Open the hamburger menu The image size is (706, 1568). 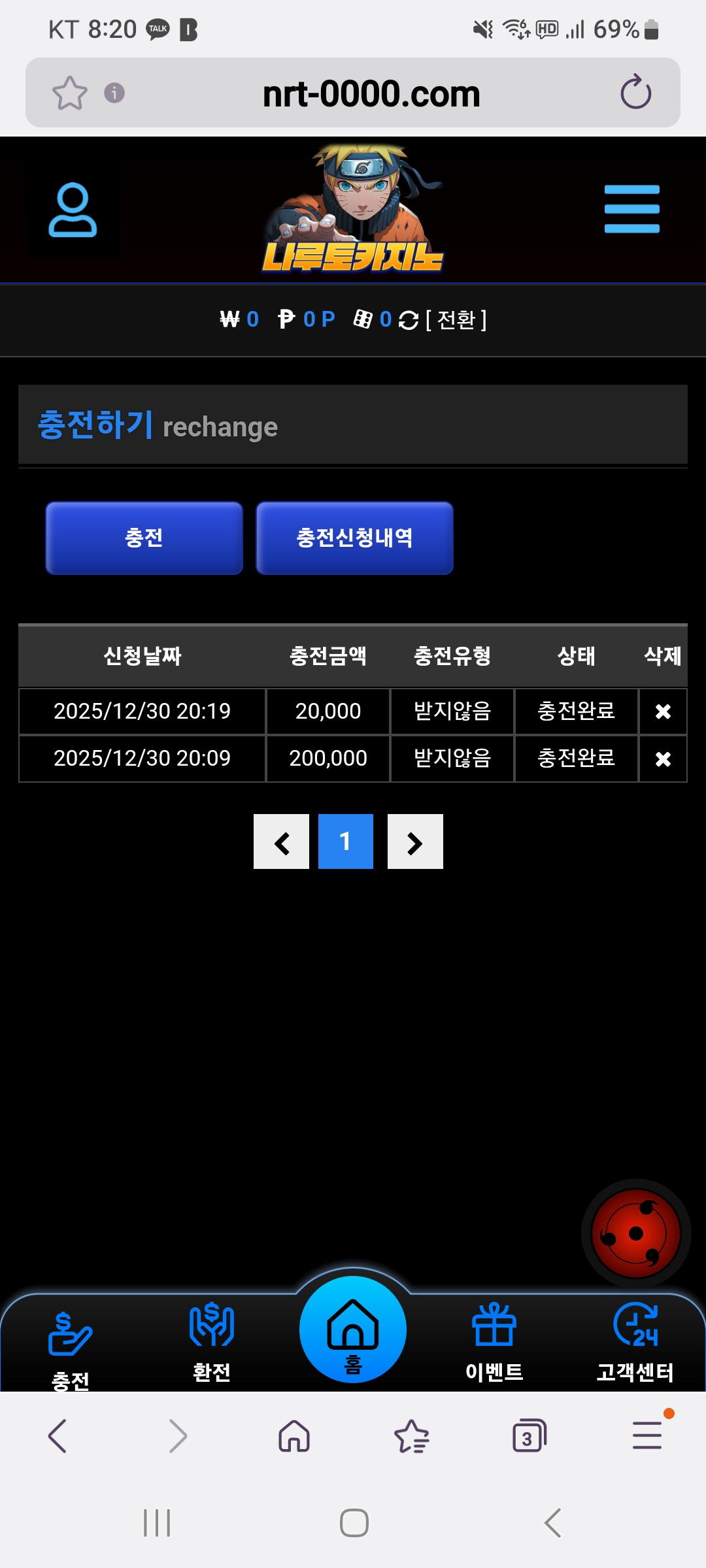coord(631,209)
